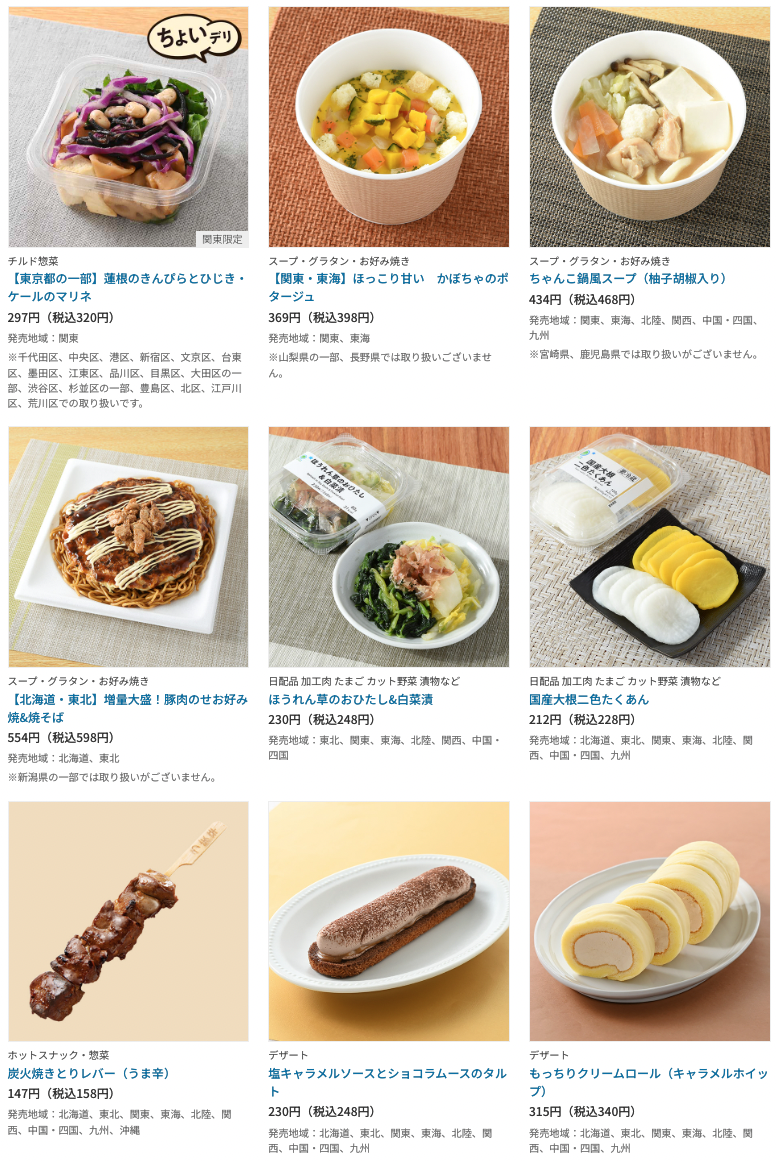Screen dimensions: 776x1161
Task: Tap the chocolate mousse tart photo
Action: coord(388,921)
